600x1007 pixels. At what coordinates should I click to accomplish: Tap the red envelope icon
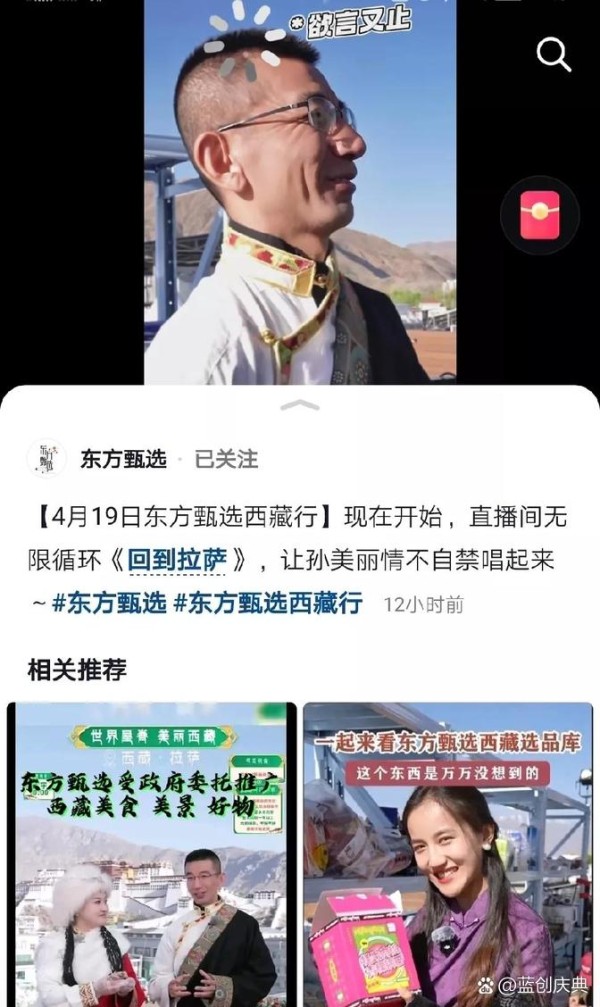pos(540,215)
